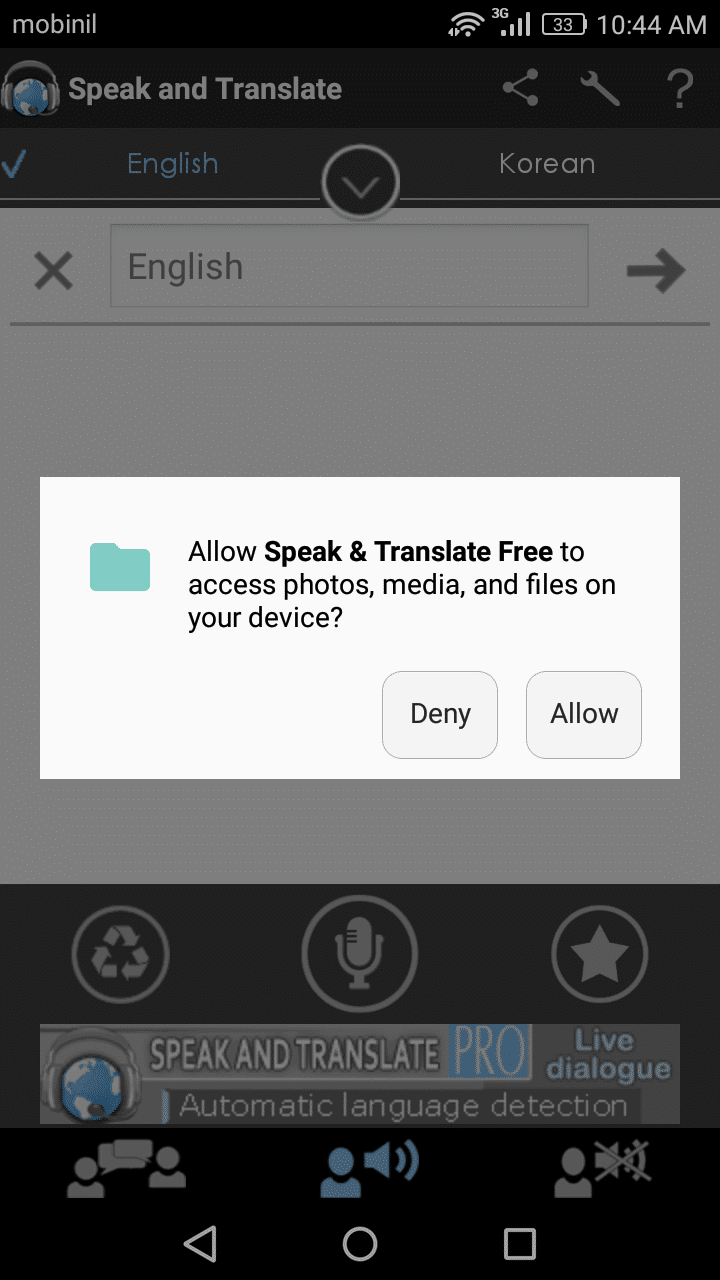Viewport: 720px width, 1280px height.
Task: Open the Speak and Translate PRO banner
Action: [360, 1073]
